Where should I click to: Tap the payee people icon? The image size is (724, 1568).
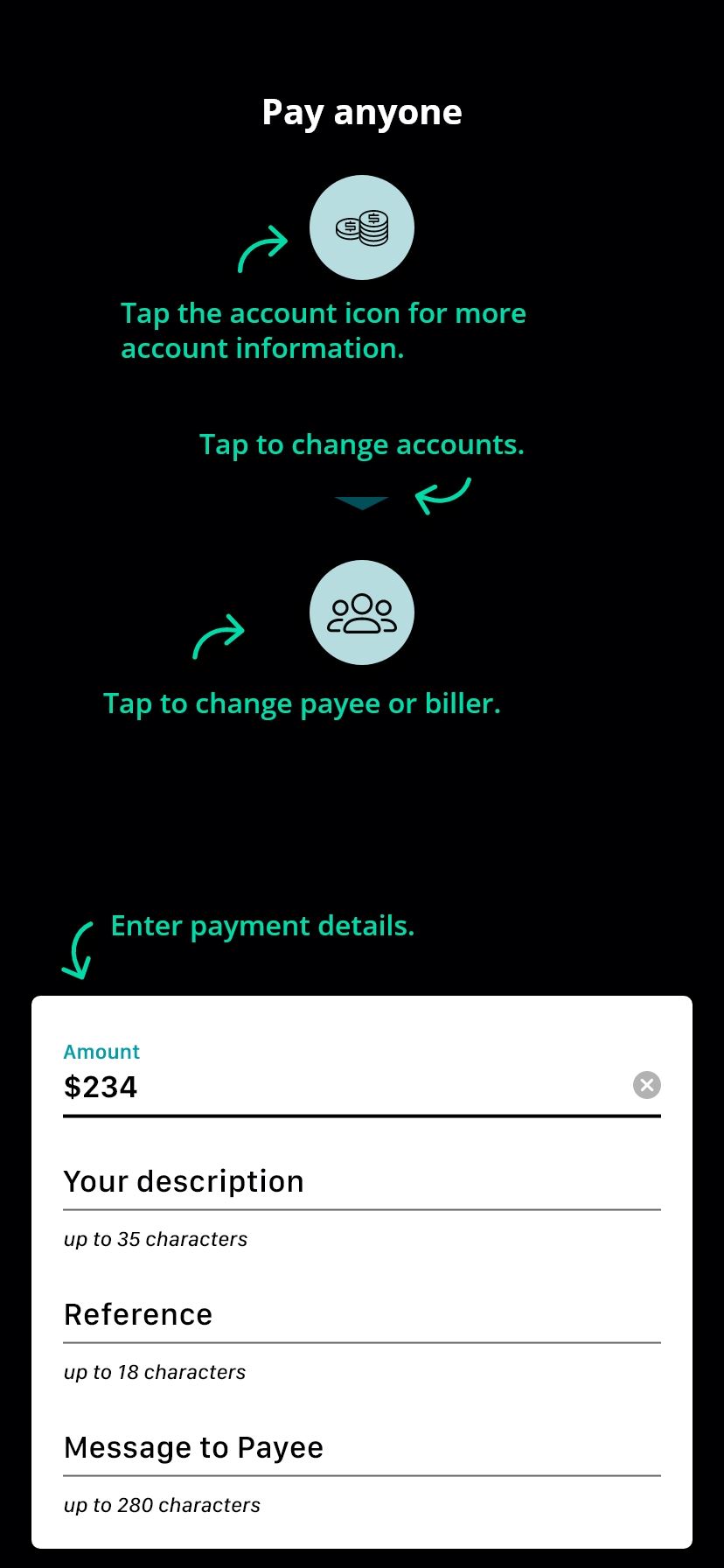[x=362, y=612]
